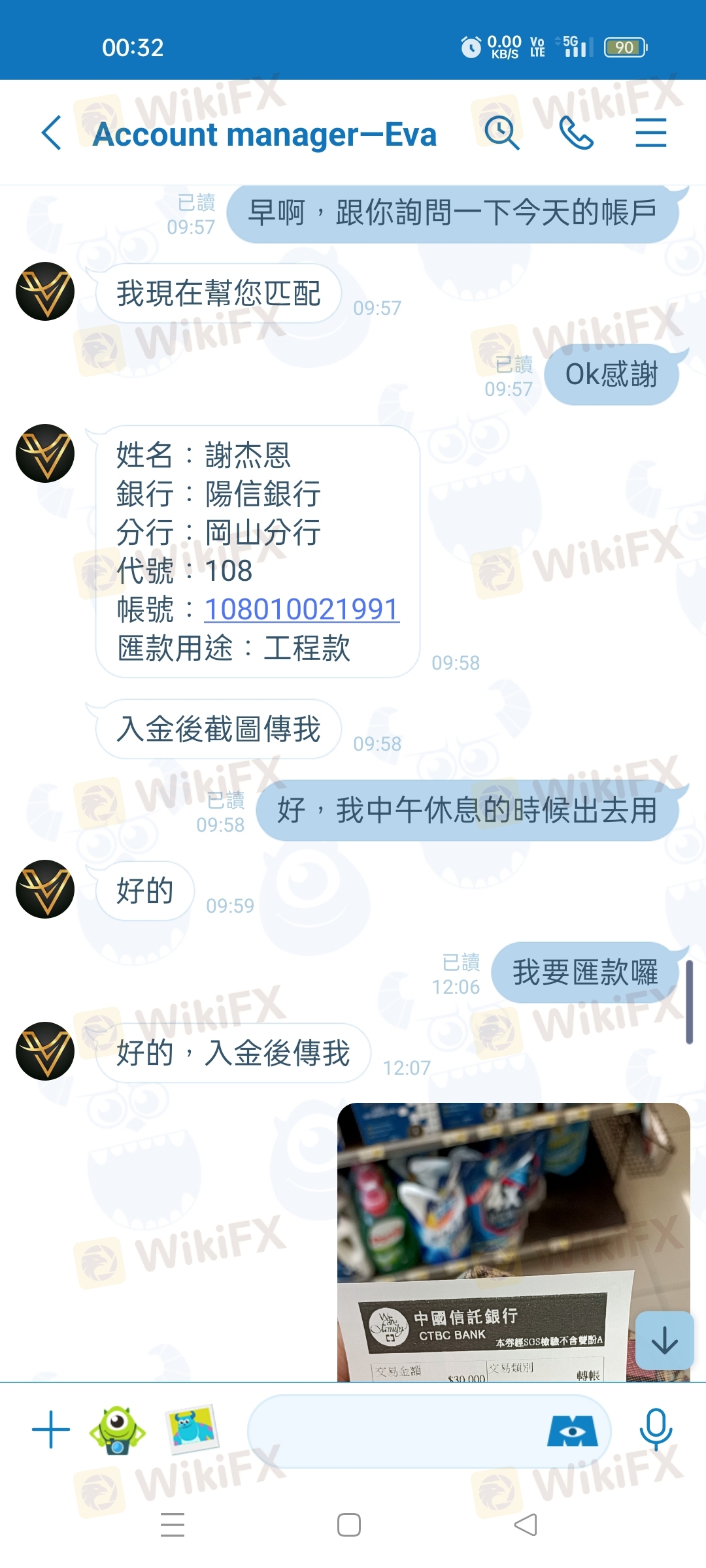Viewport: 706px width, 1568px height.
Task: Search this chat's message history
Action: (x=501, y=133)
